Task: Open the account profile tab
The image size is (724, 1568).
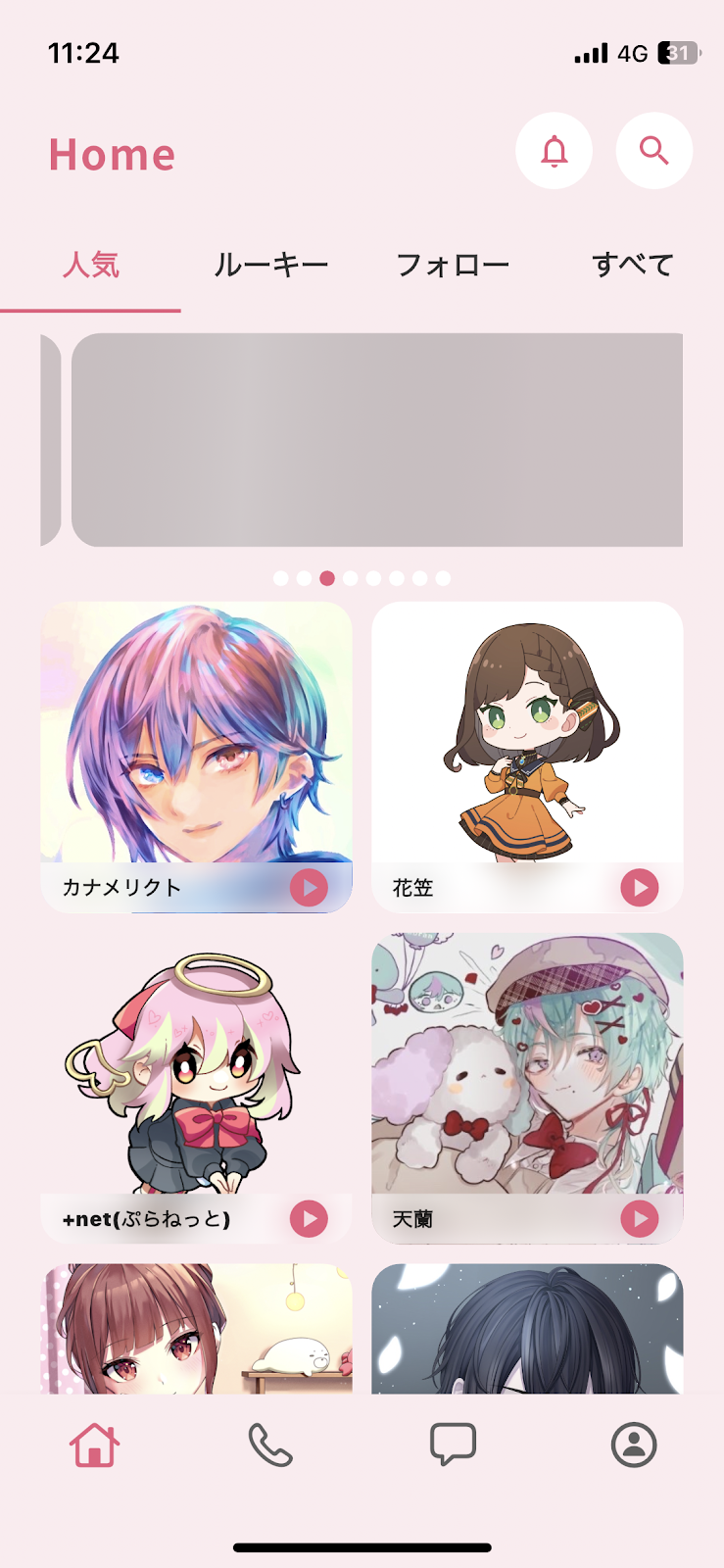Action: (x=634, y=1445)
